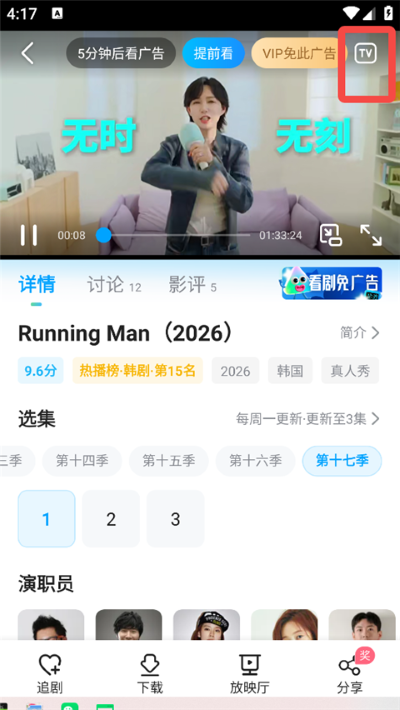Viewport: 400px width, 710px height.
Task: Play episode 3
Action: [175, 519]
